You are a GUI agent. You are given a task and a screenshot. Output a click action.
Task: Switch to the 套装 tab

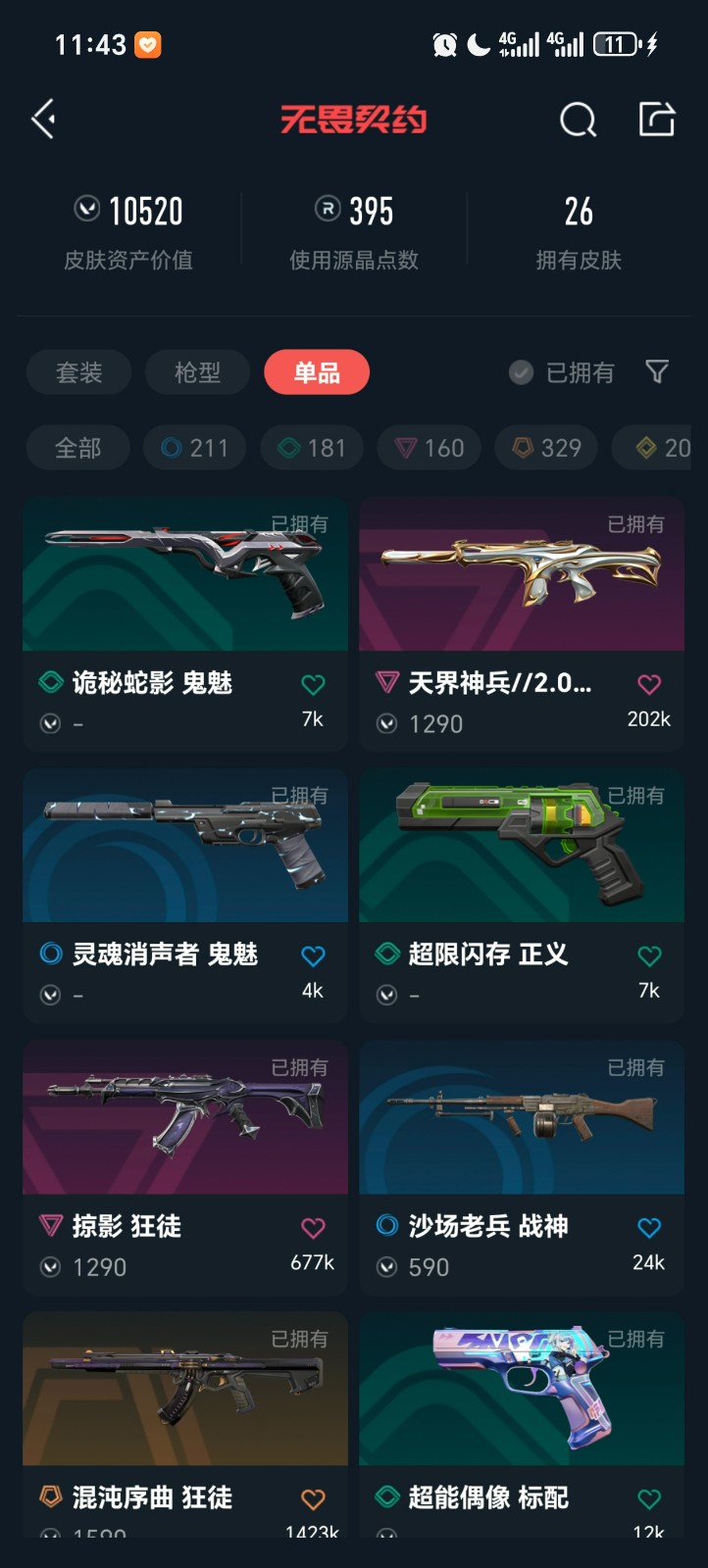coord(78,372)
